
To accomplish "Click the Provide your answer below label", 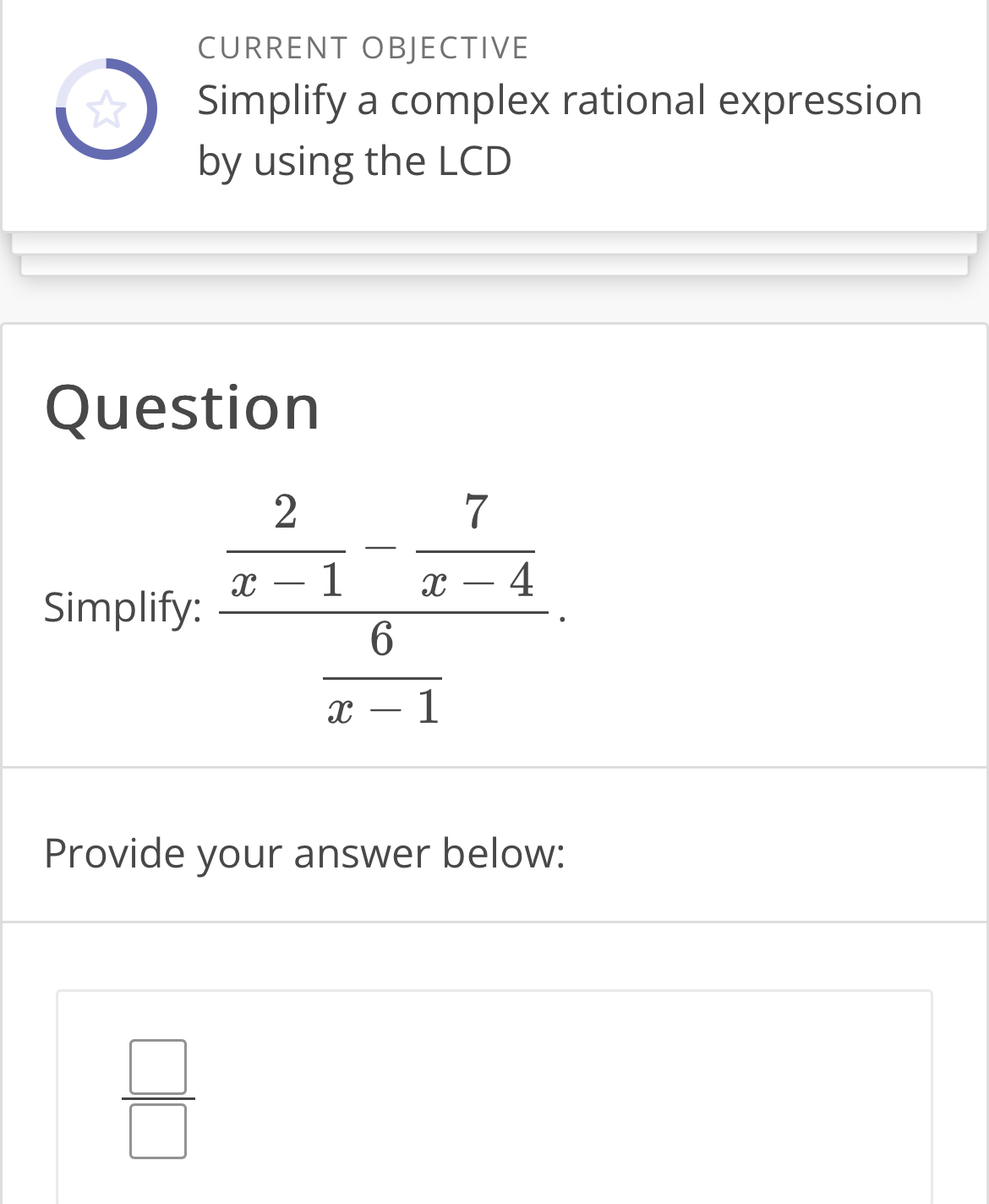I will click(306, 854).
